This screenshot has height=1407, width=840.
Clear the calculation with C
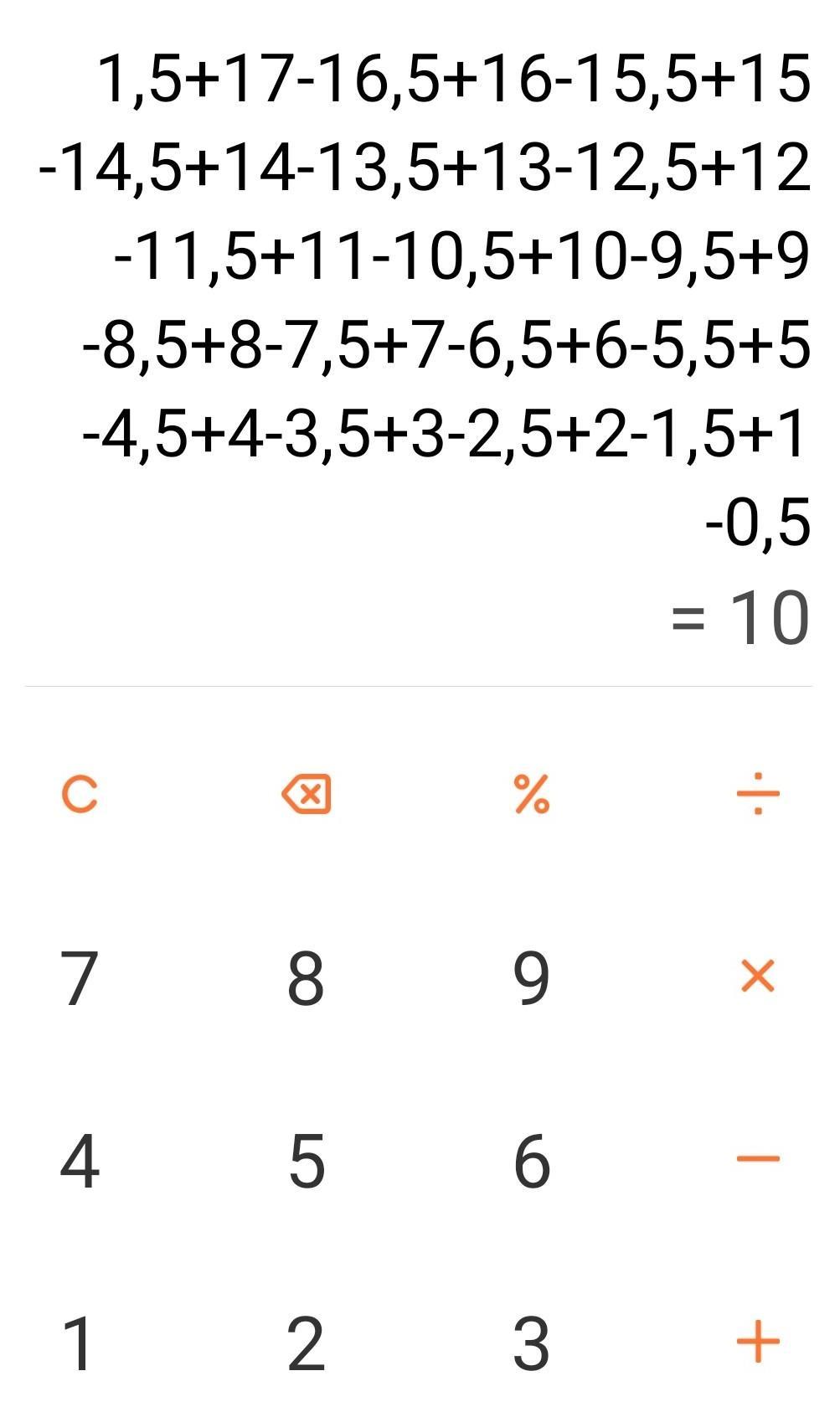coord(80,794)
